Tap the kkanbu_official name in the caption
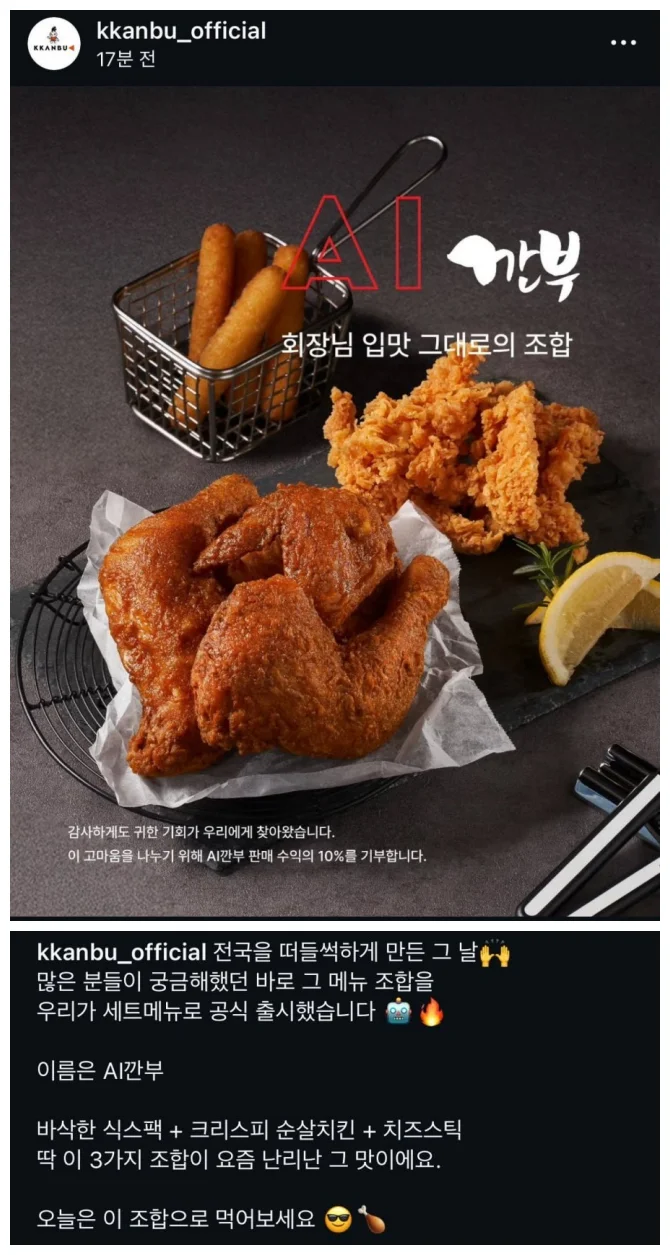Screen dimensions: 670x1255 tap(121, 953)
